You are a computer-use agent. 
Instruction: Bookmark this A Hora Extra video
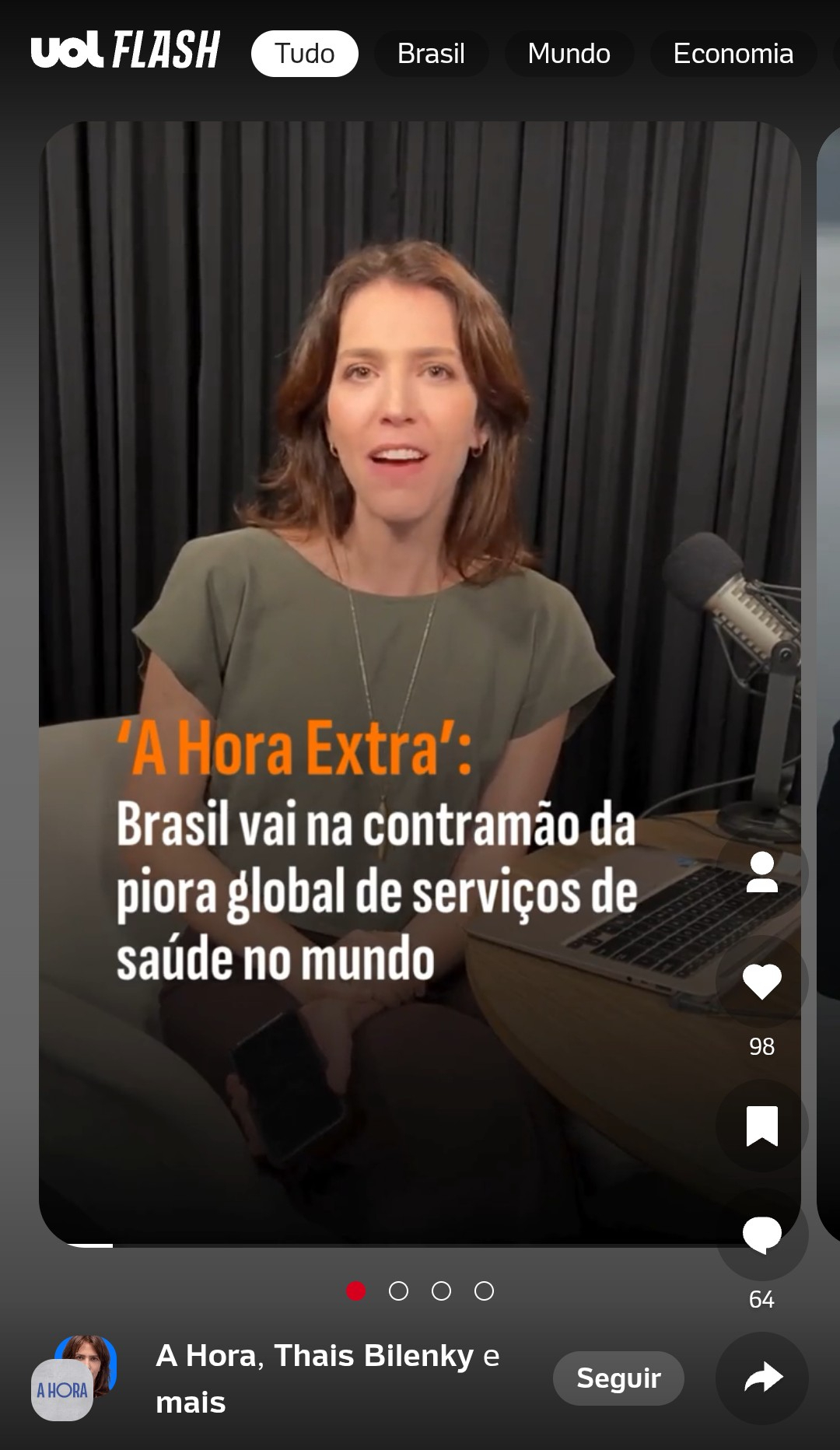tap(761, 1126)
